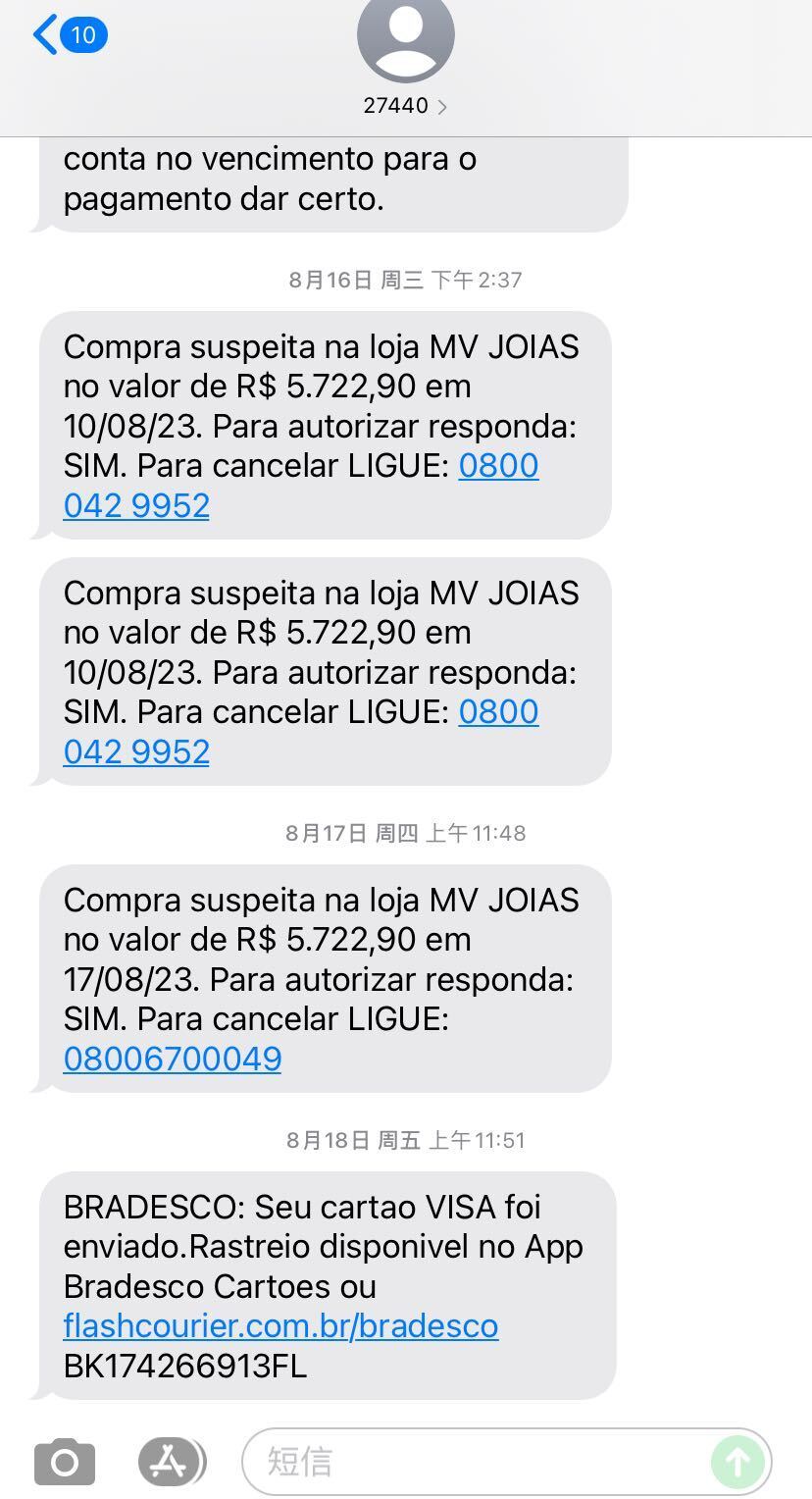Open the flashcourier.com.br/bradesco link

click(x=280, y=1325)
